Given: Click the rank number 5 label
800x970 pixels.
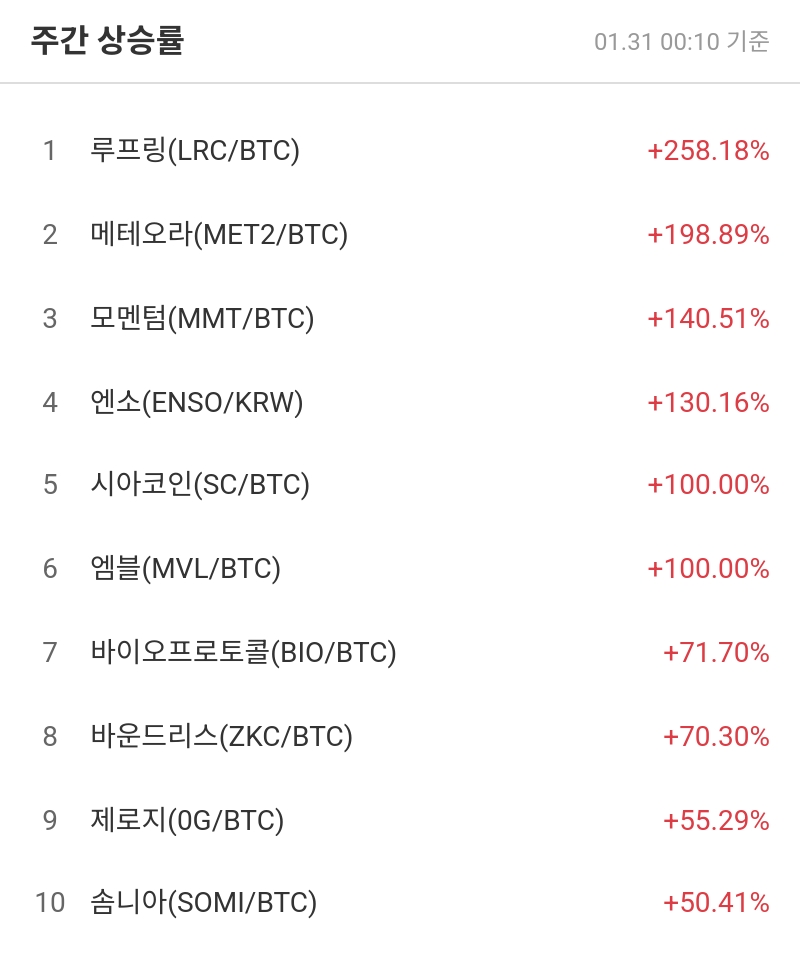Looking at the screenshot, I should [x=49, y=485].
